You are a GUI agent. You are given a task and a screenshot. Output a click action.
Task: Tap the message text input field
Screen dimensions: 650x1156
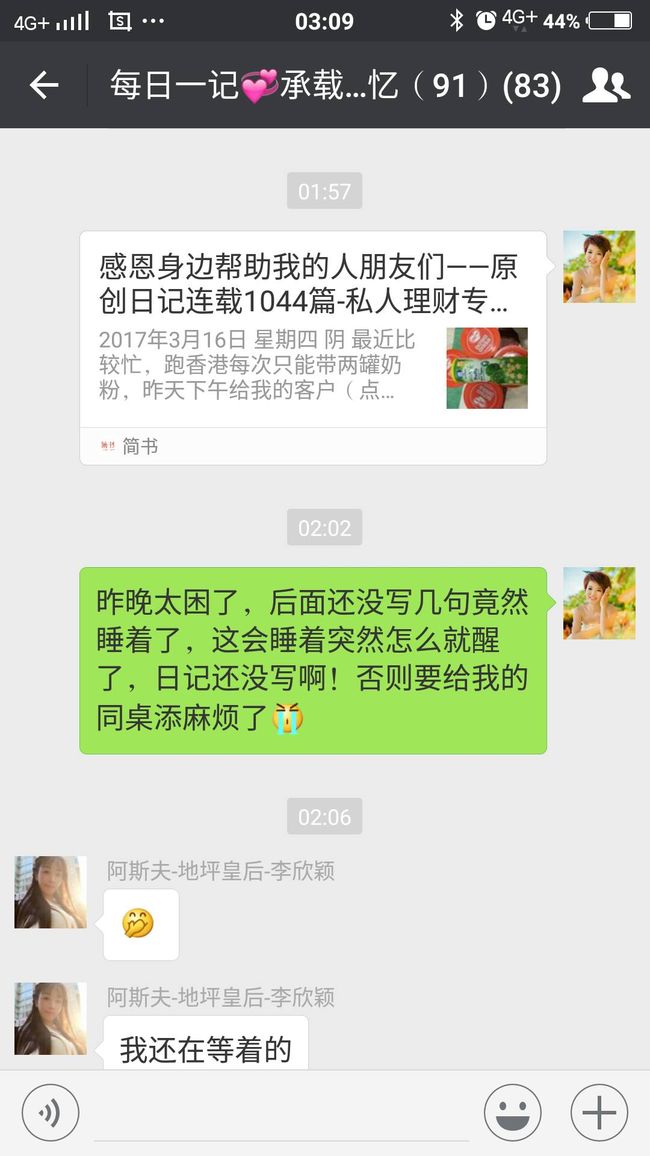click(x=282, y=1113)
